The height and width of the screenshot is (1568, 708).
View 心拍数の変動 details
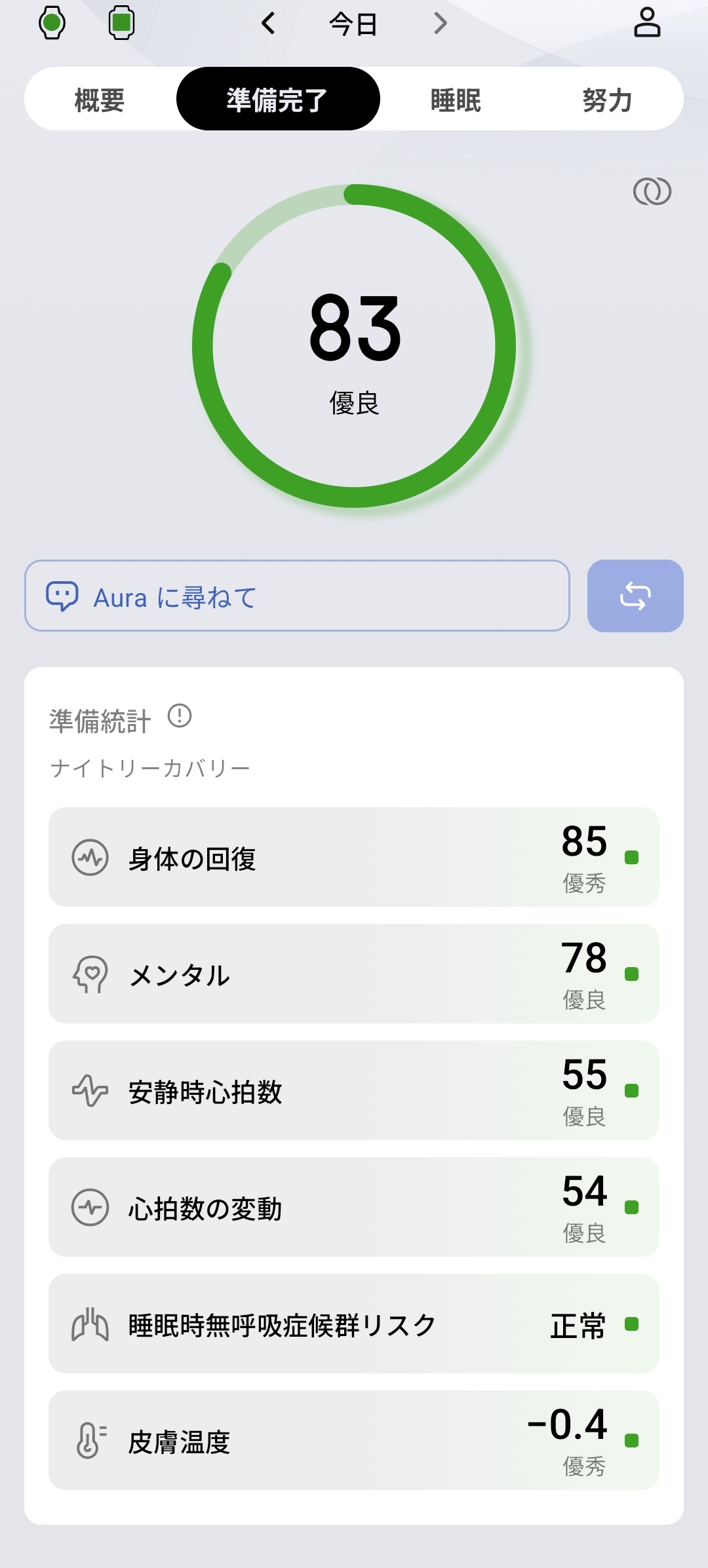tap(354, 1207)
